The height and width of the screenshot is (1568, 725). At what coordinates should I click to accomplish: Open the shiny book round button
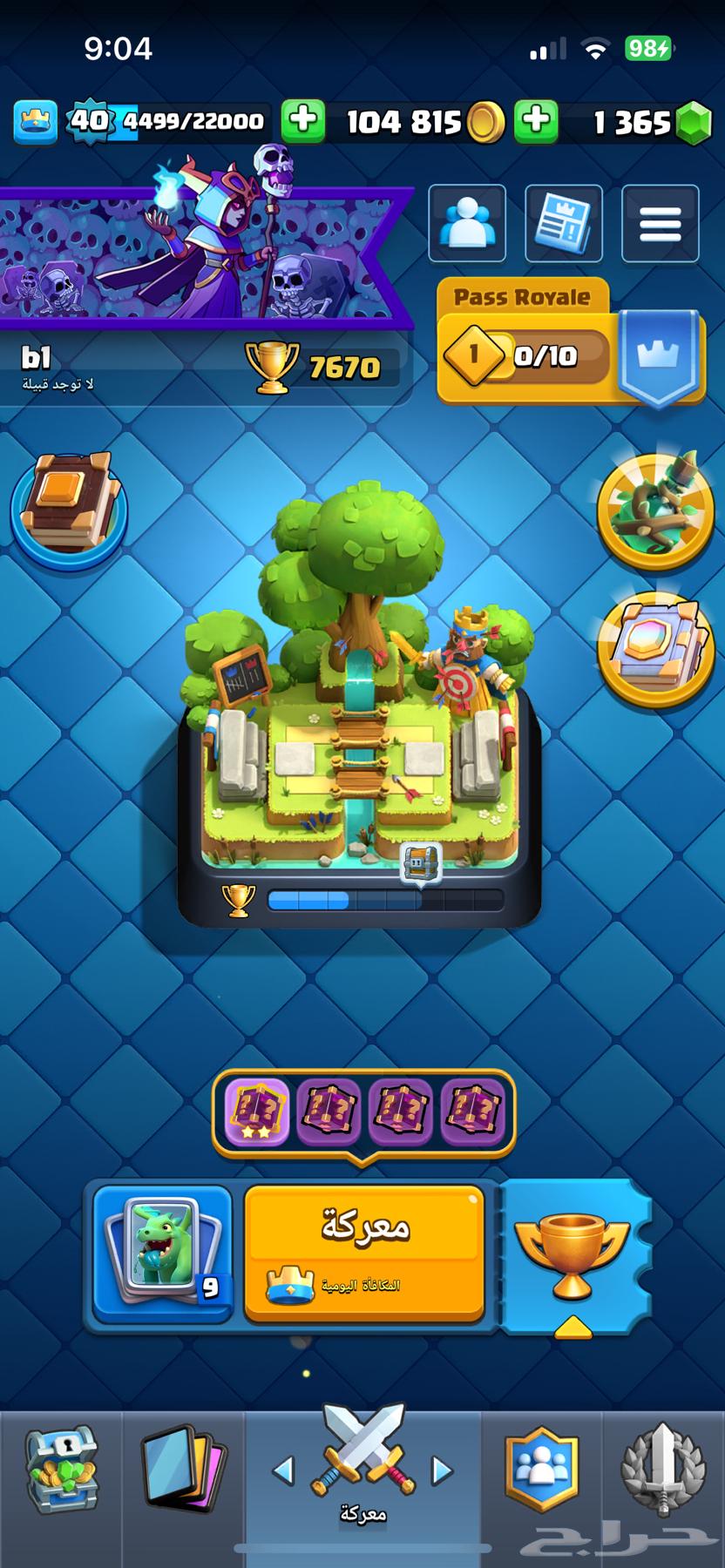tap(655, 648)
